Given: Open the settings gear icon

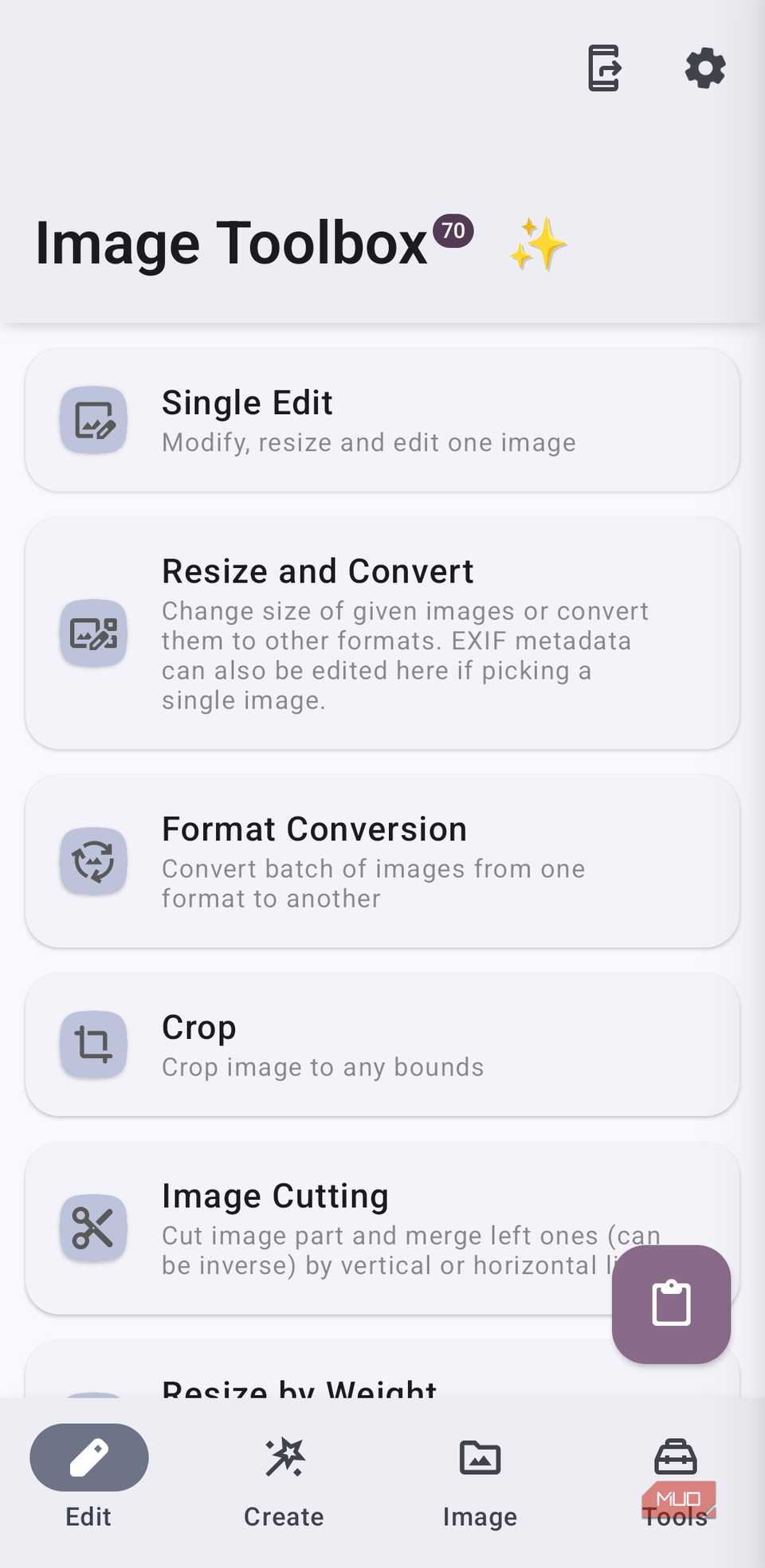Looking at the screenshot, I should point(704,69).
